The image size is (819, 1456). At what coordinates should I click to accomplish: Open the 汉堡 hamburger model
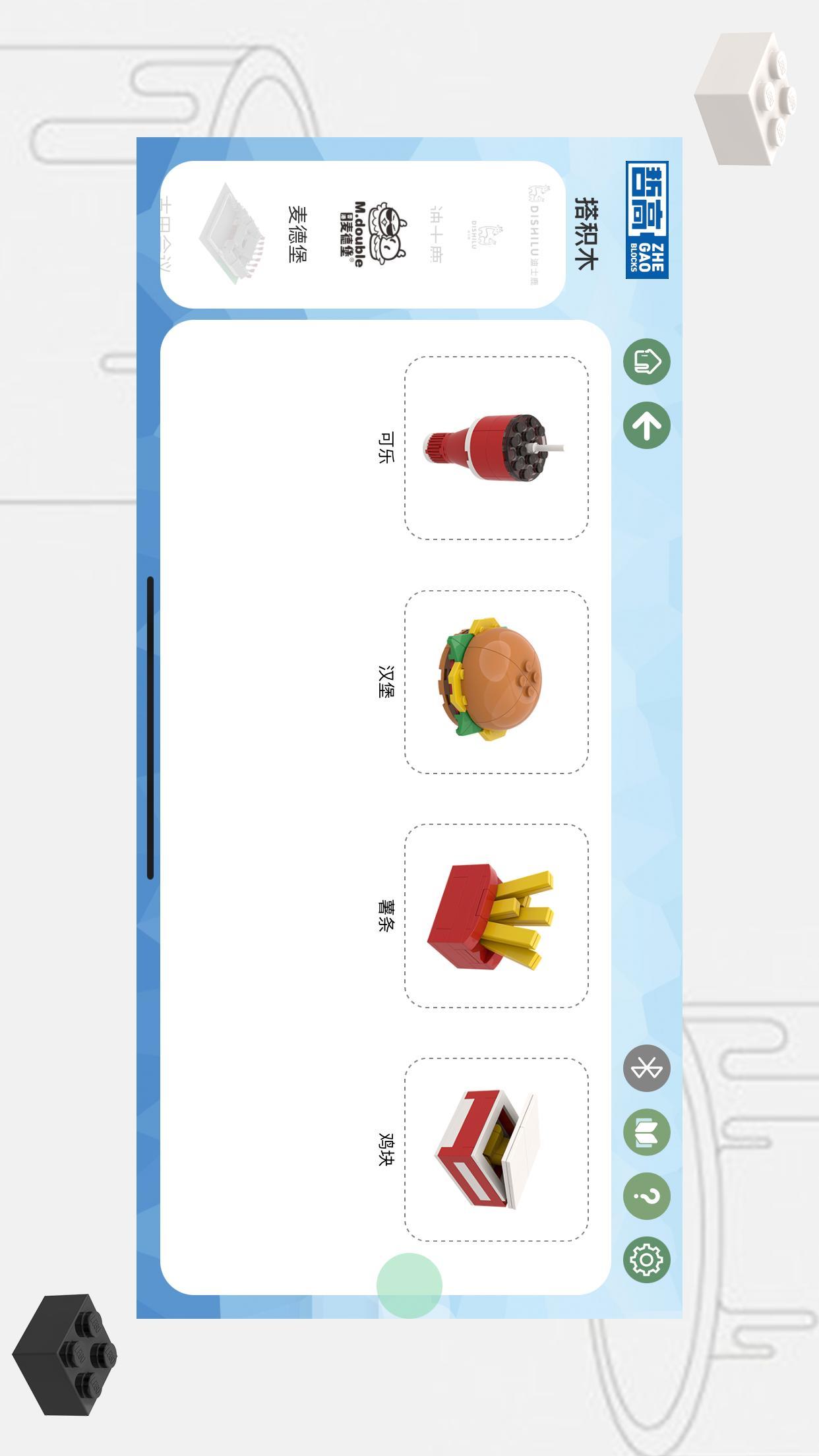[496, 681]
